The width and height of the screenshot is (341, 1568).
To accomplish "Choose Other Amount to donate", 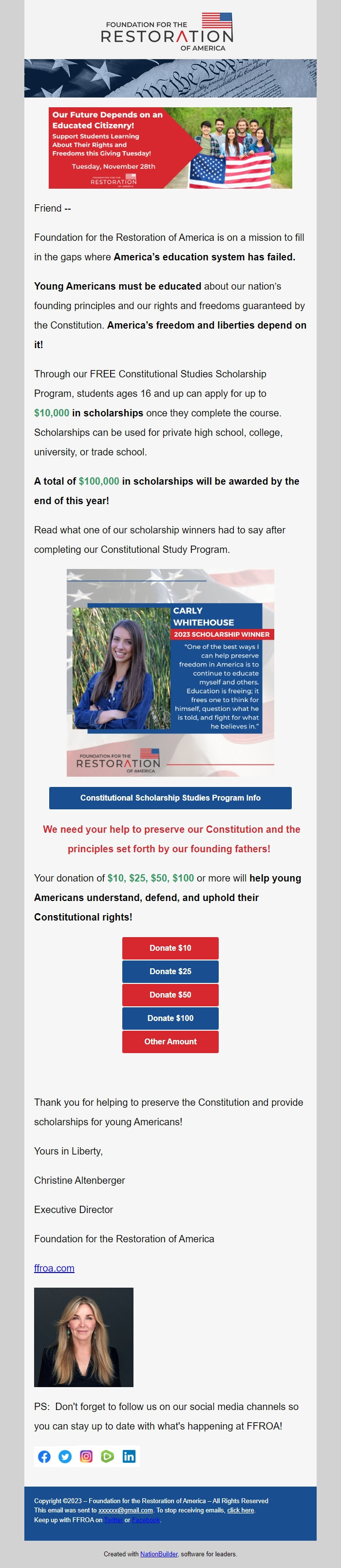I will pos(170,1041).
